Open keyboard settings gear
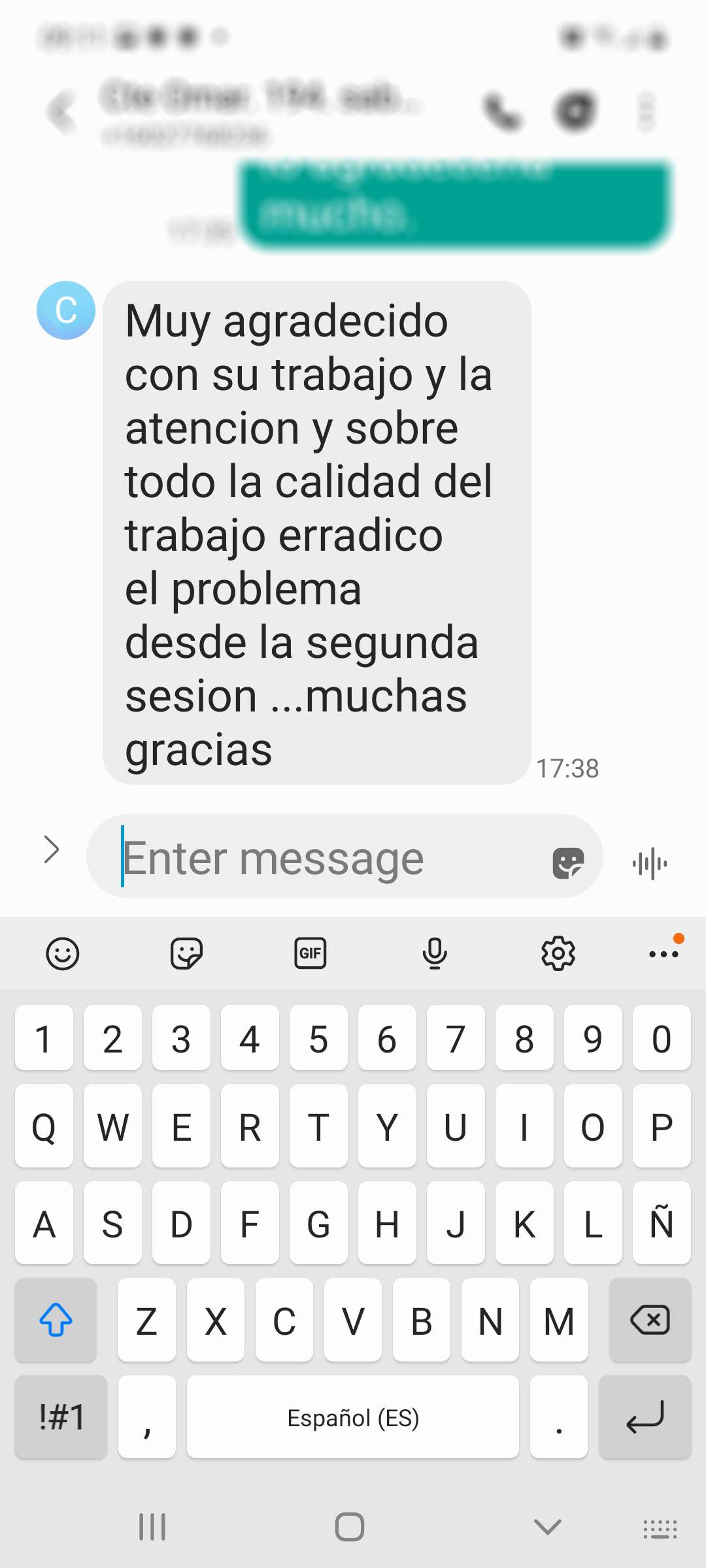 point(558,954)
